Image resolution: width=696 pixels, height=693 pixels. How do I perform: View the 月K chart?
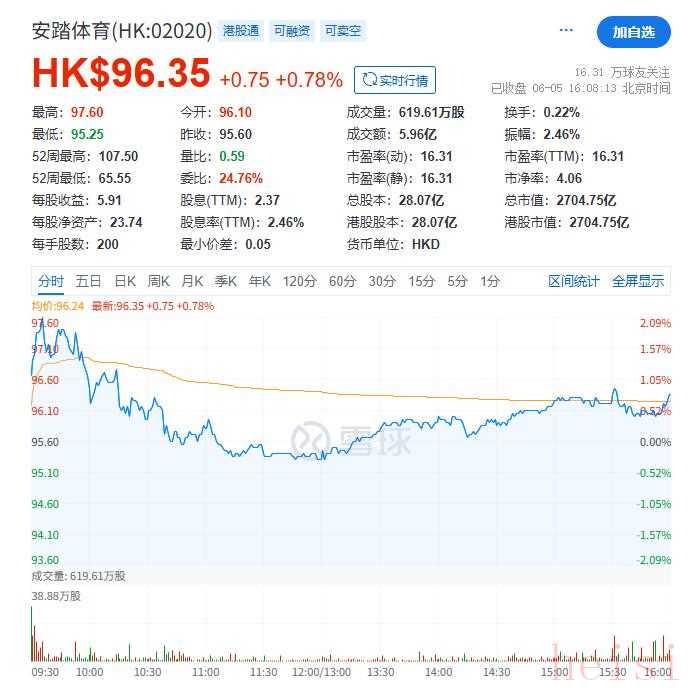point(192,281)
